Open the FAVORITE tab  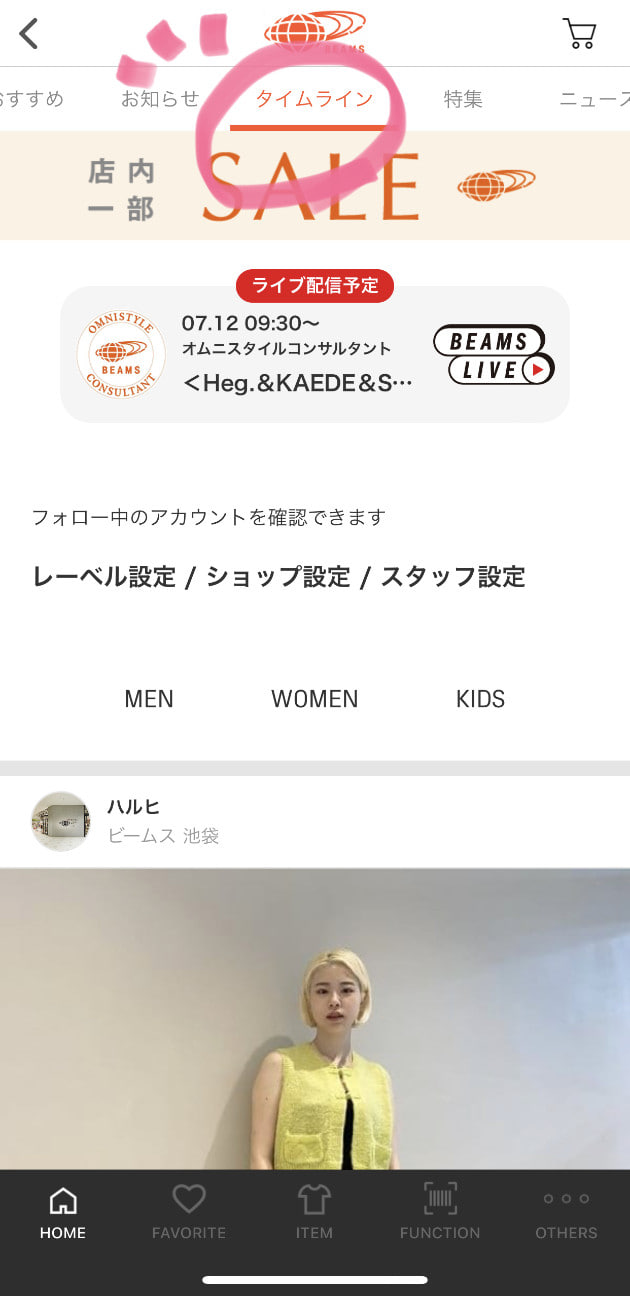(188, 1213)
